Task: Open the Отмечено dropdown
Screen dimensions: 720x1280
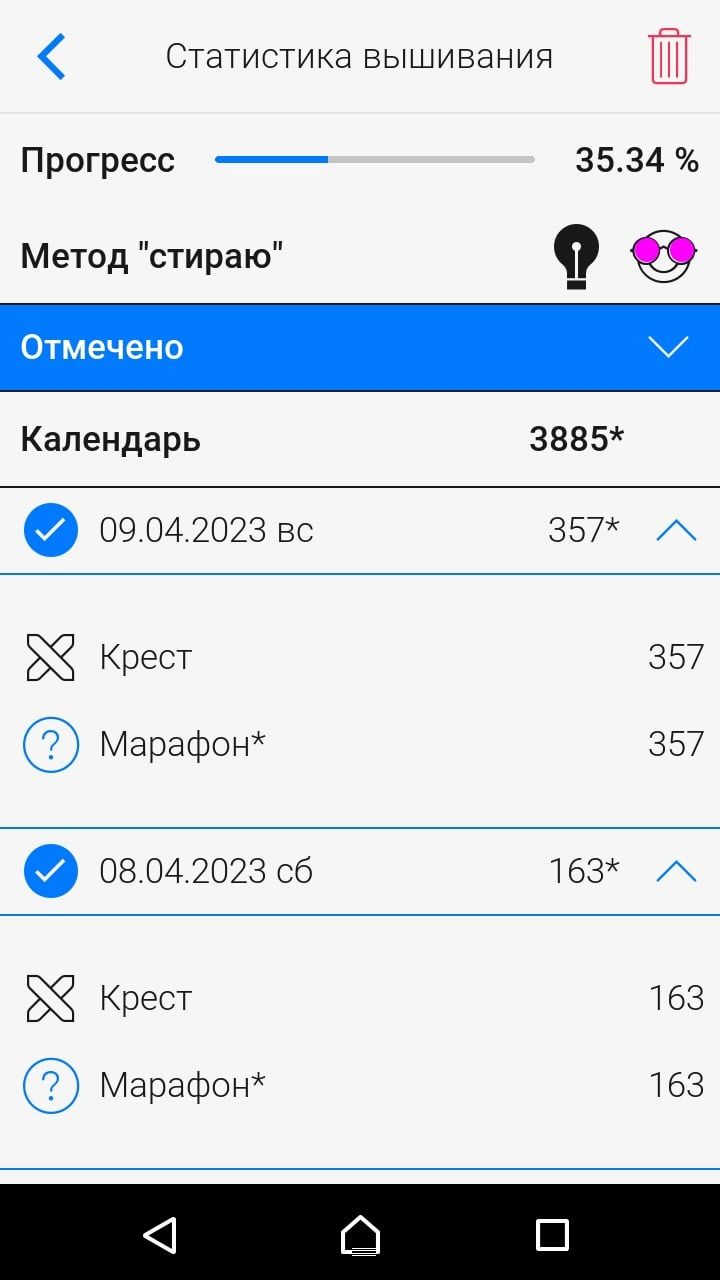Action: pyautogui.click(x=667, y=347)
